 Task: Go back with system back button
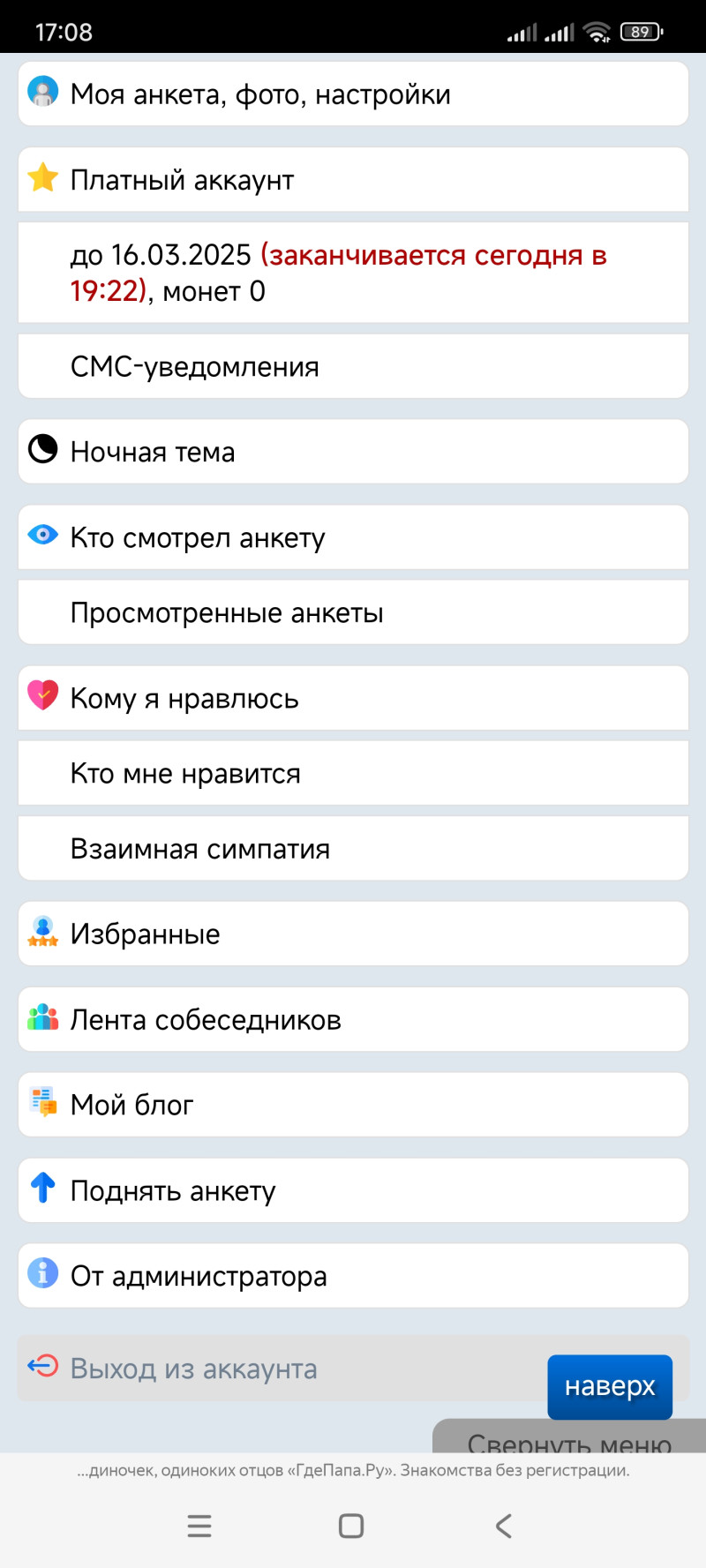(x=504, y=1526)
